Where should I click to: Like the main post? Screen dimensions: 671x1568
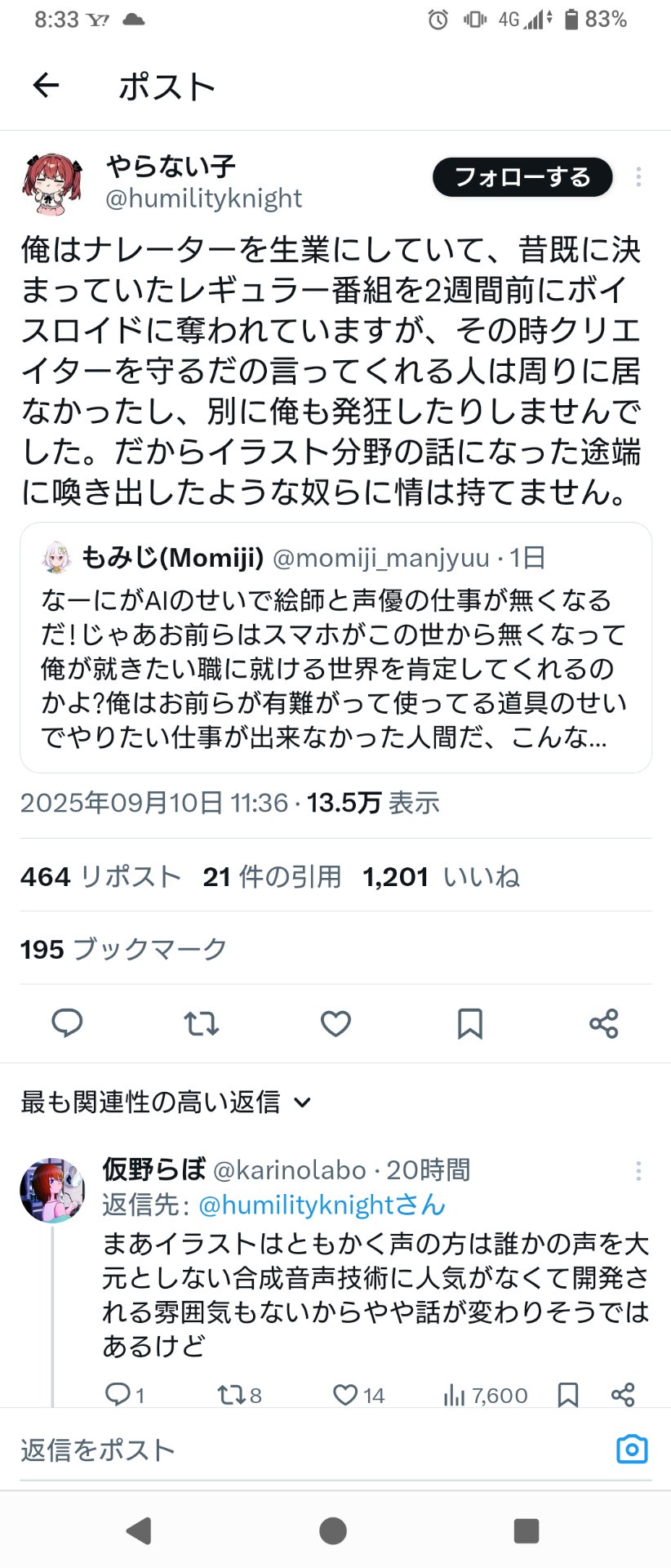[335, 1022]
